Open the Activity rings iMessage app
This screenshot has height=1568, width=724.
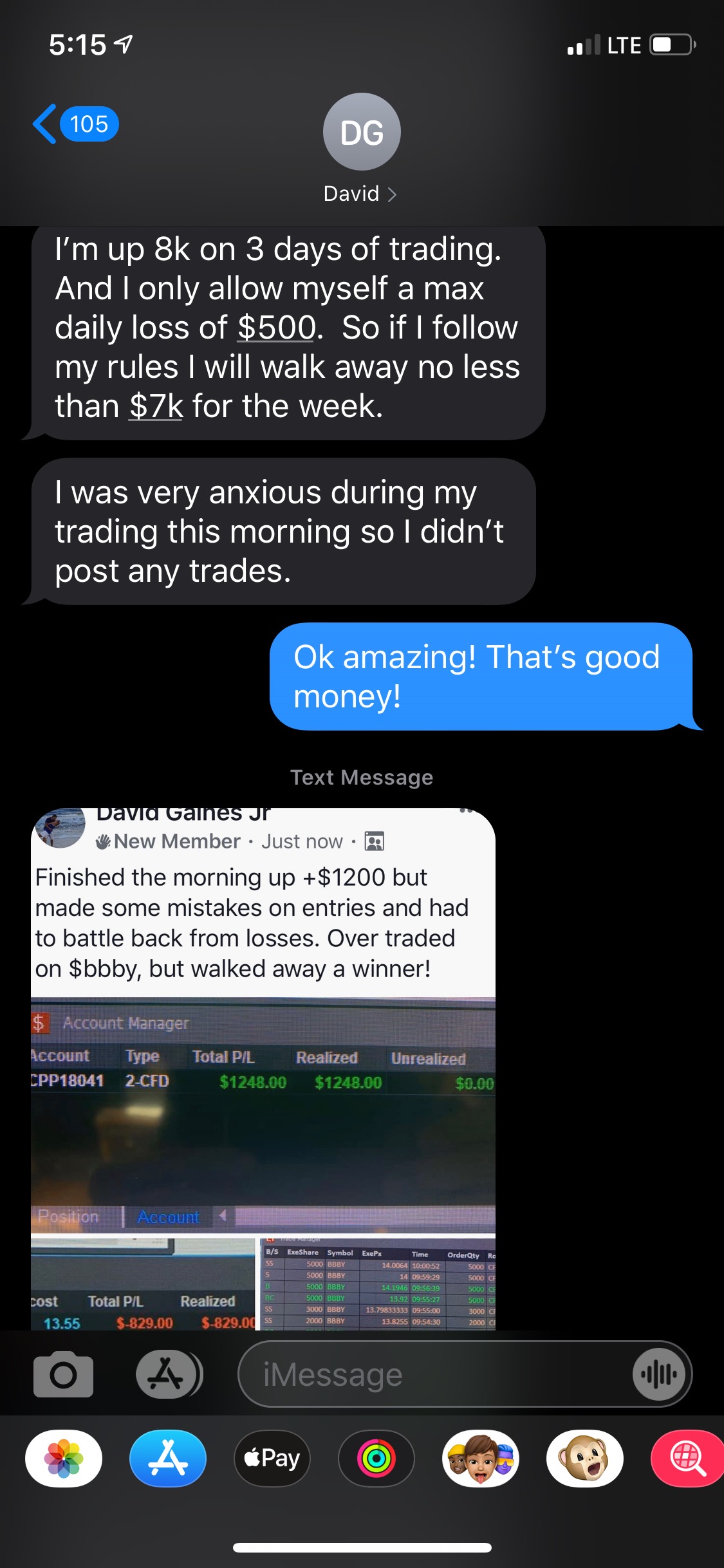click(x=376, y=1458)
